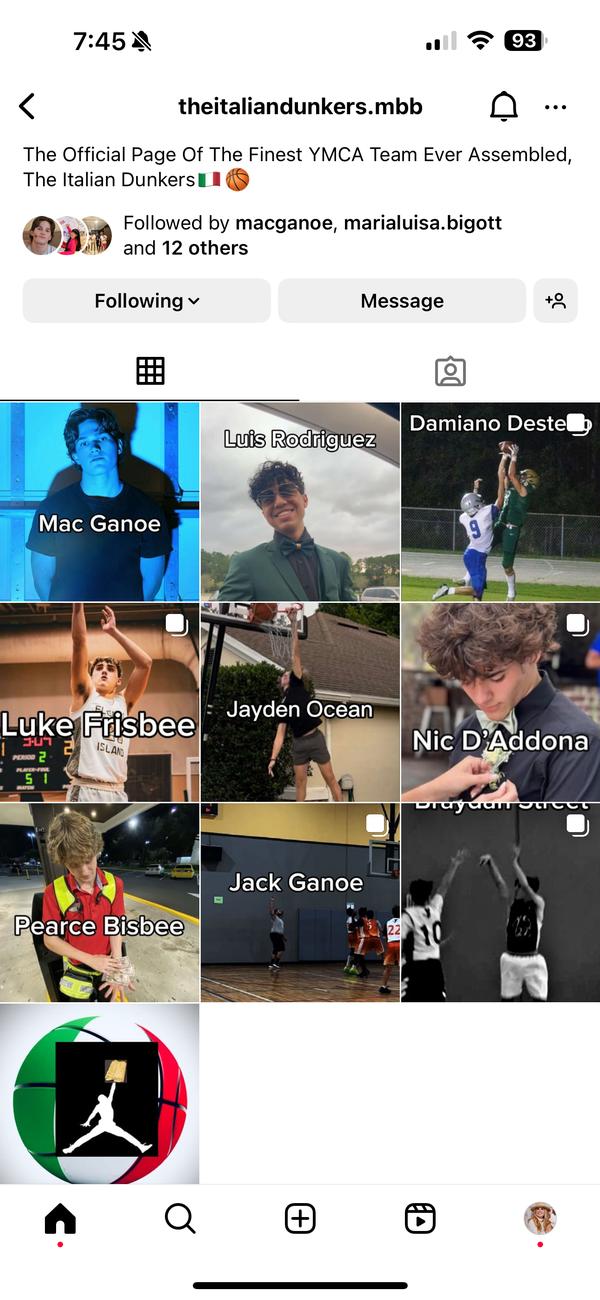Go to the home feed tab
The image size is (600, 1300).
click(x=60, y=1218)
